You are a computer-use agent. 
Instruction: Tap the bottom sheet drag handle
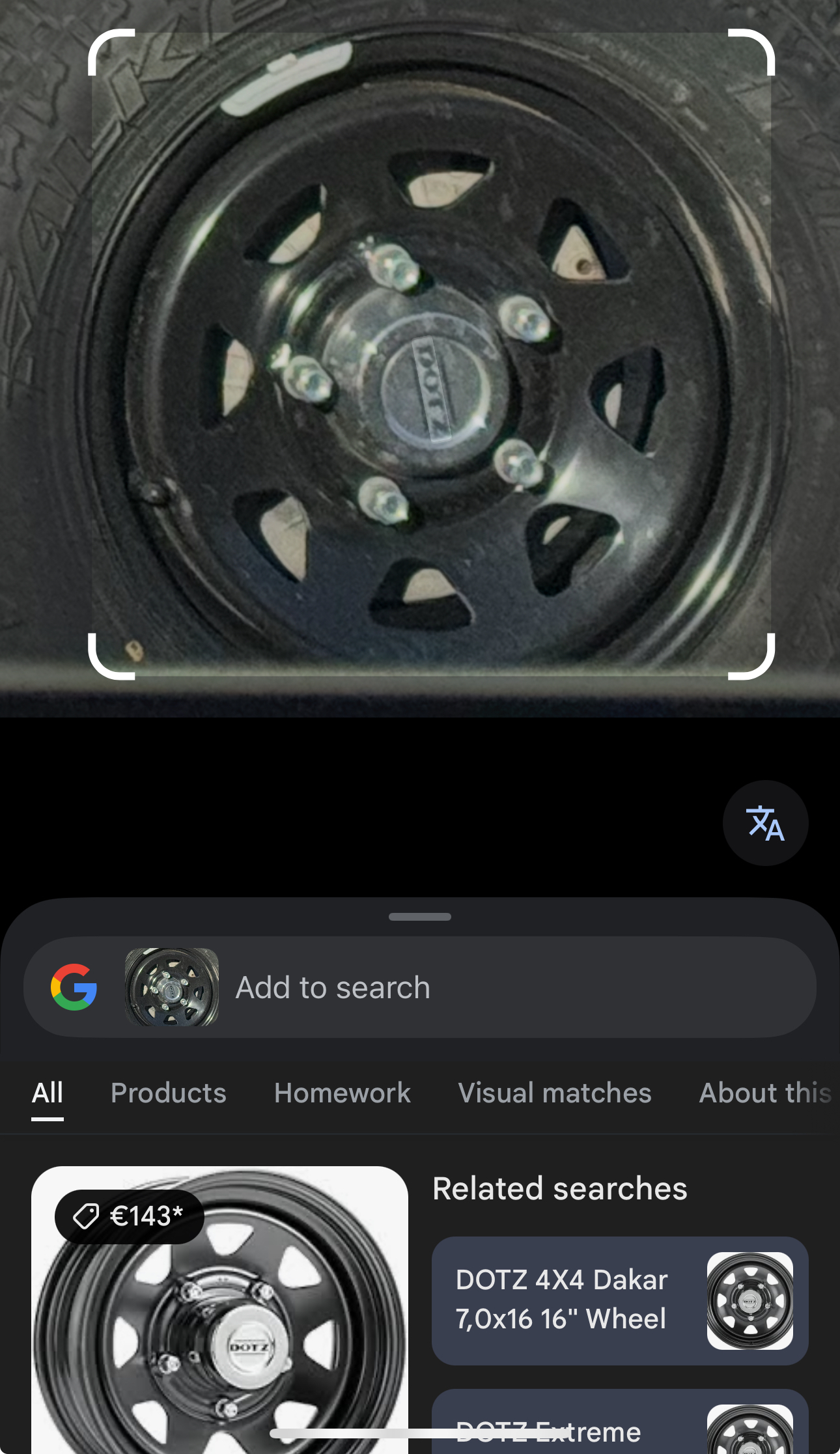point(419,916)
